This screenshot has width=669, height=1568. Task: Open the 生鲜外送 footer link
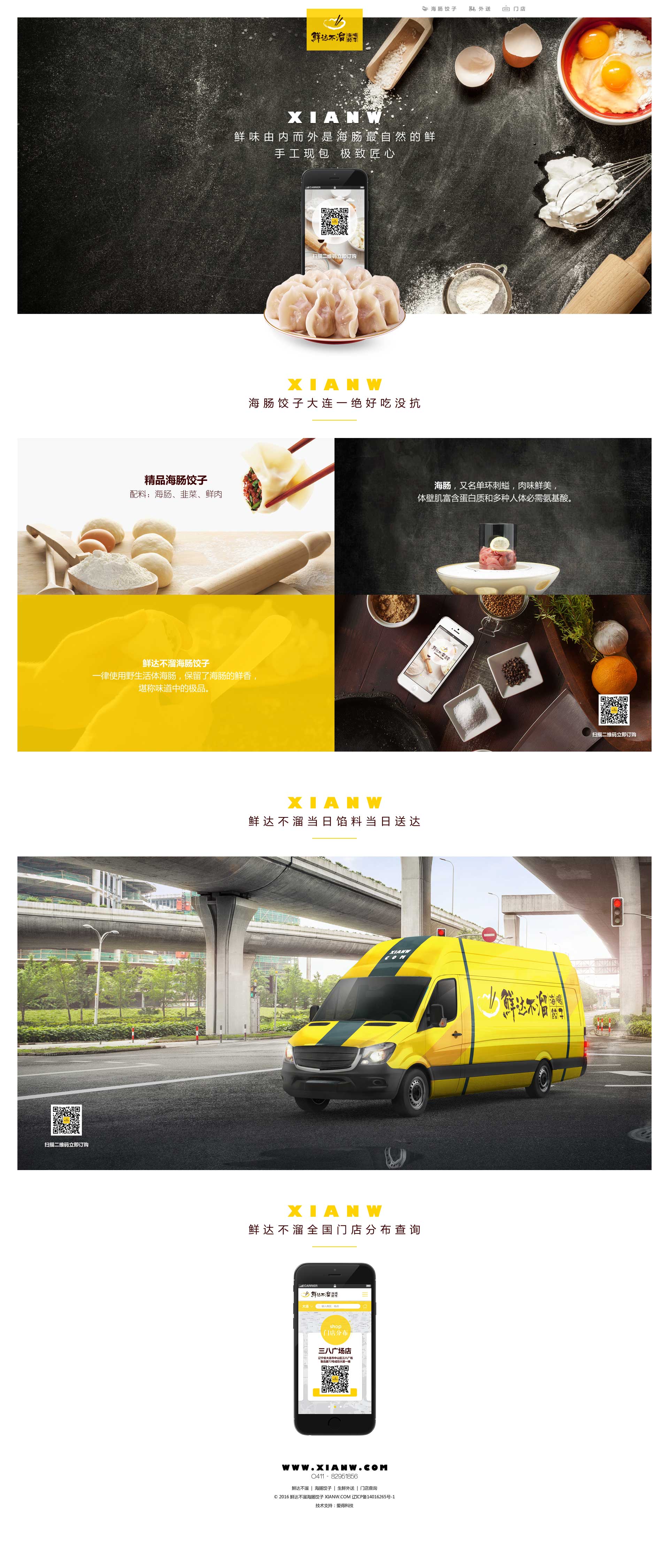(x=346, y=1488)
